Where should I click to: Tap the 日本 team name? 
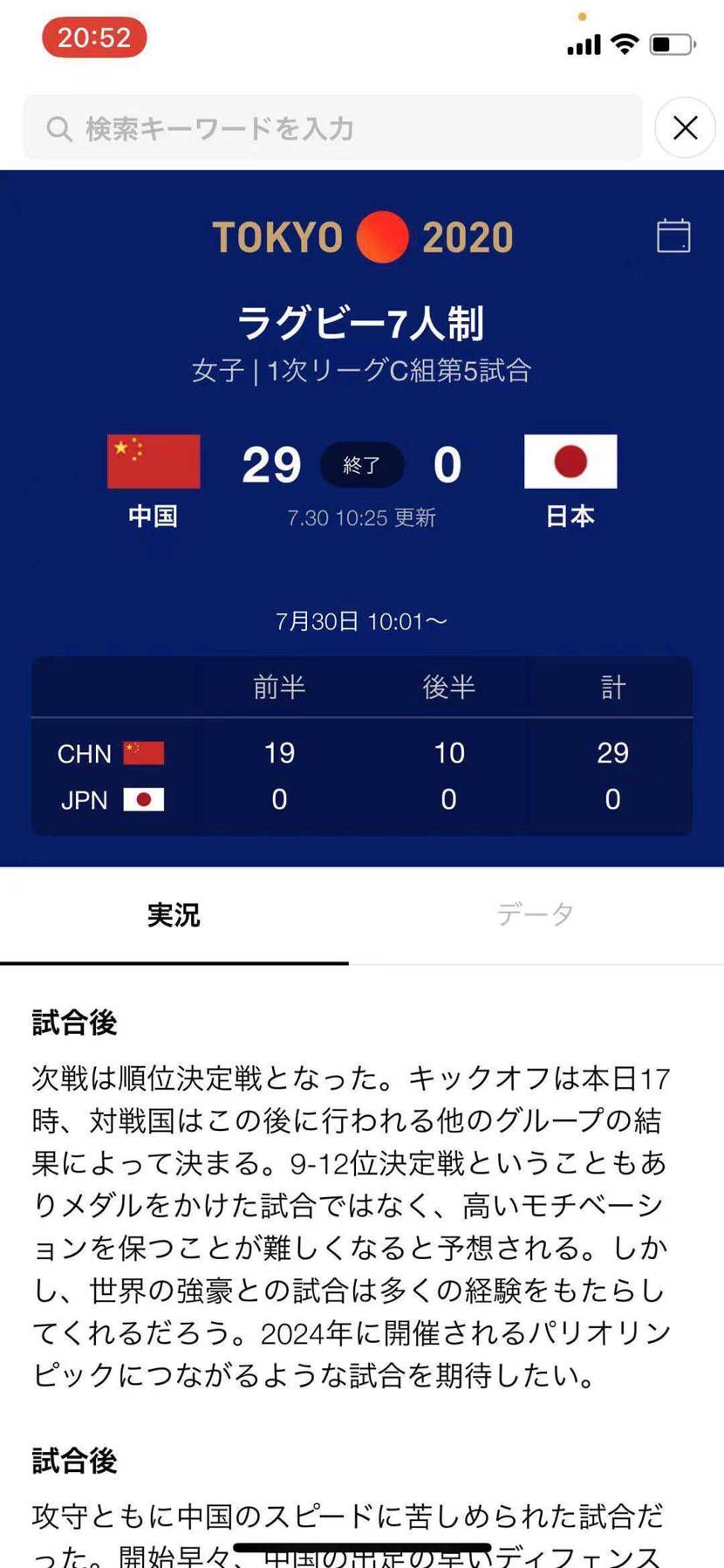click(x=571, y=516)
